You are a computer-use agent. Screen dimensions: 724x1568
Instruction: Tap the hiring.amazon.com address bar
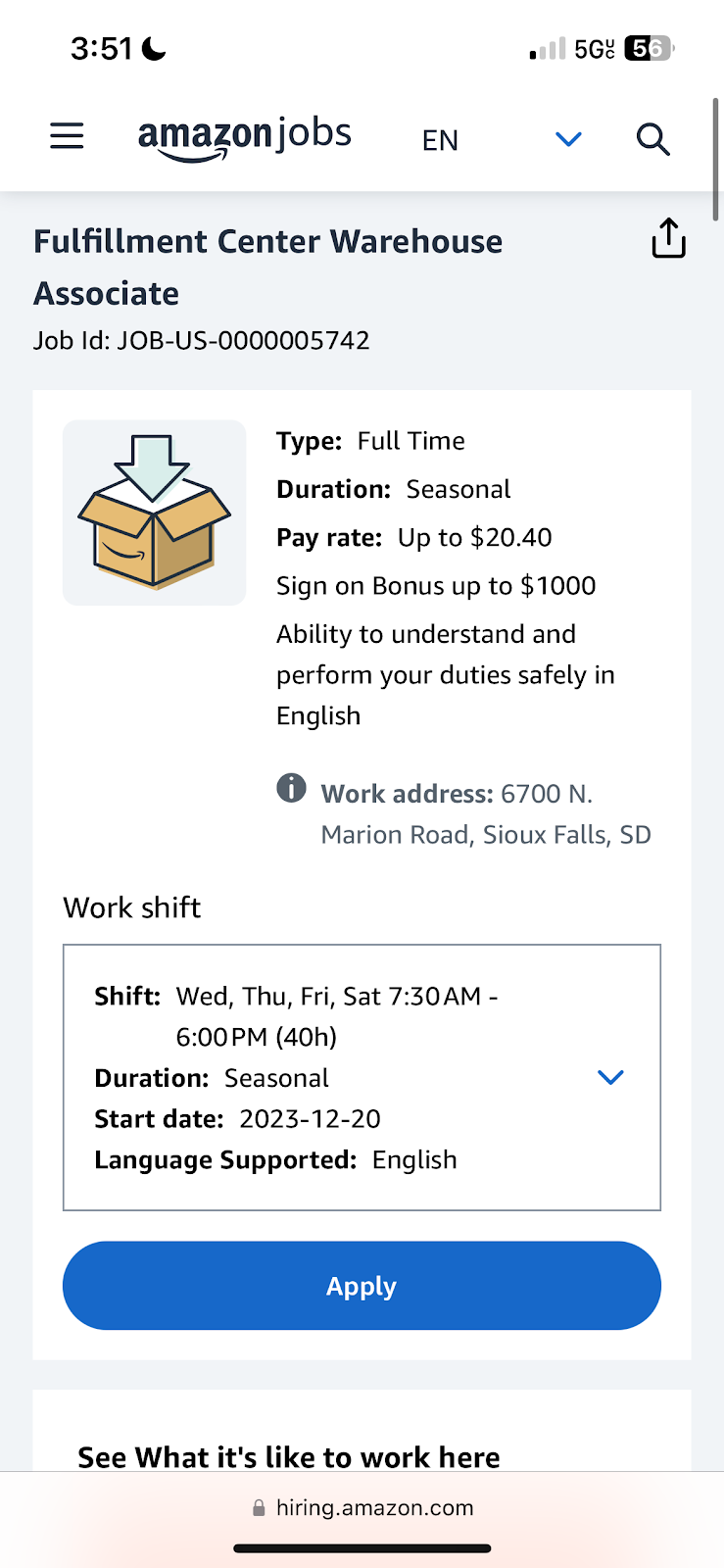362,1507
